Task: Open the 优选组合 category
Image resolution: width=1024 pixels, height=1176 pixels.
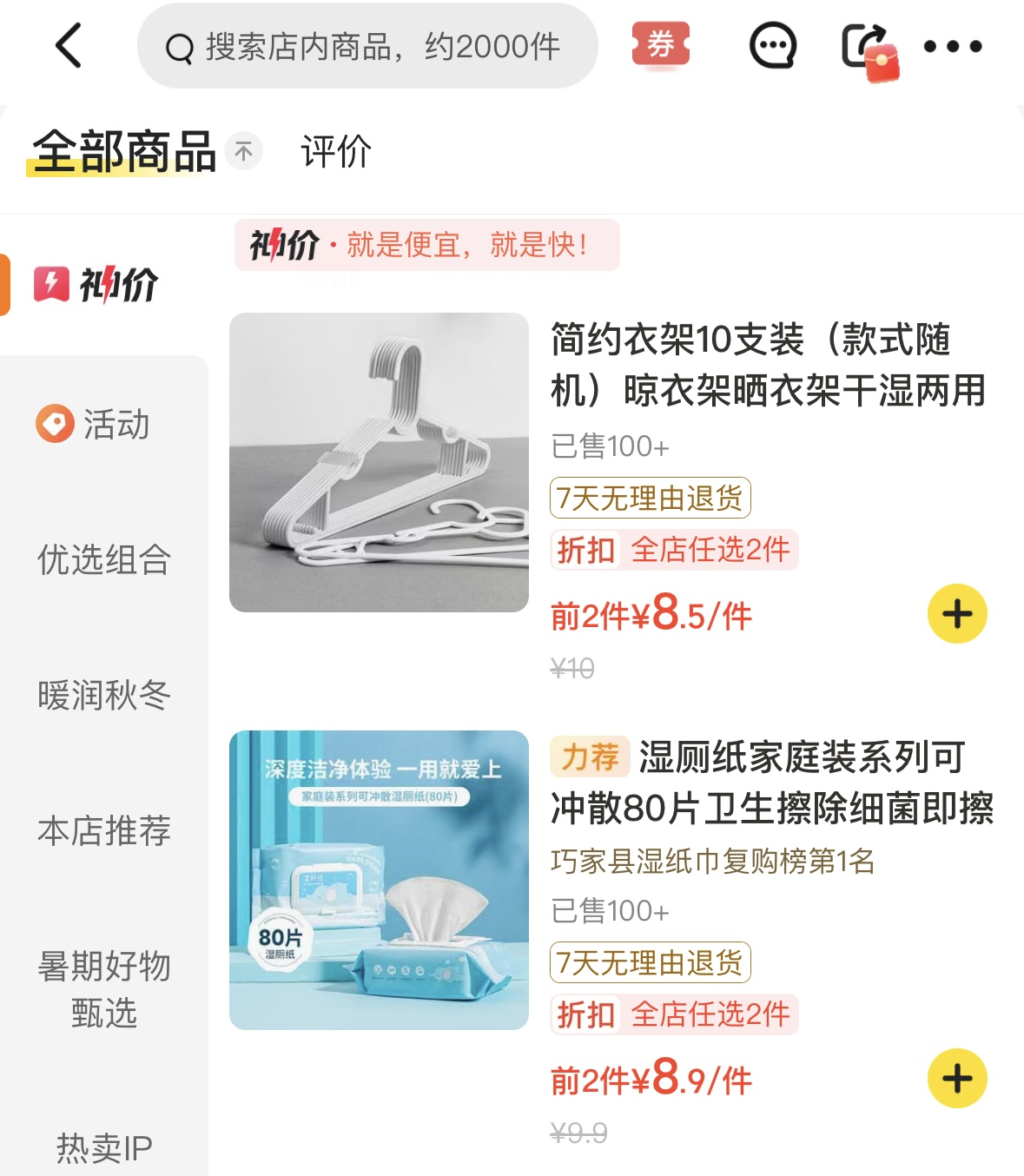Action: (x=104, y=560)
